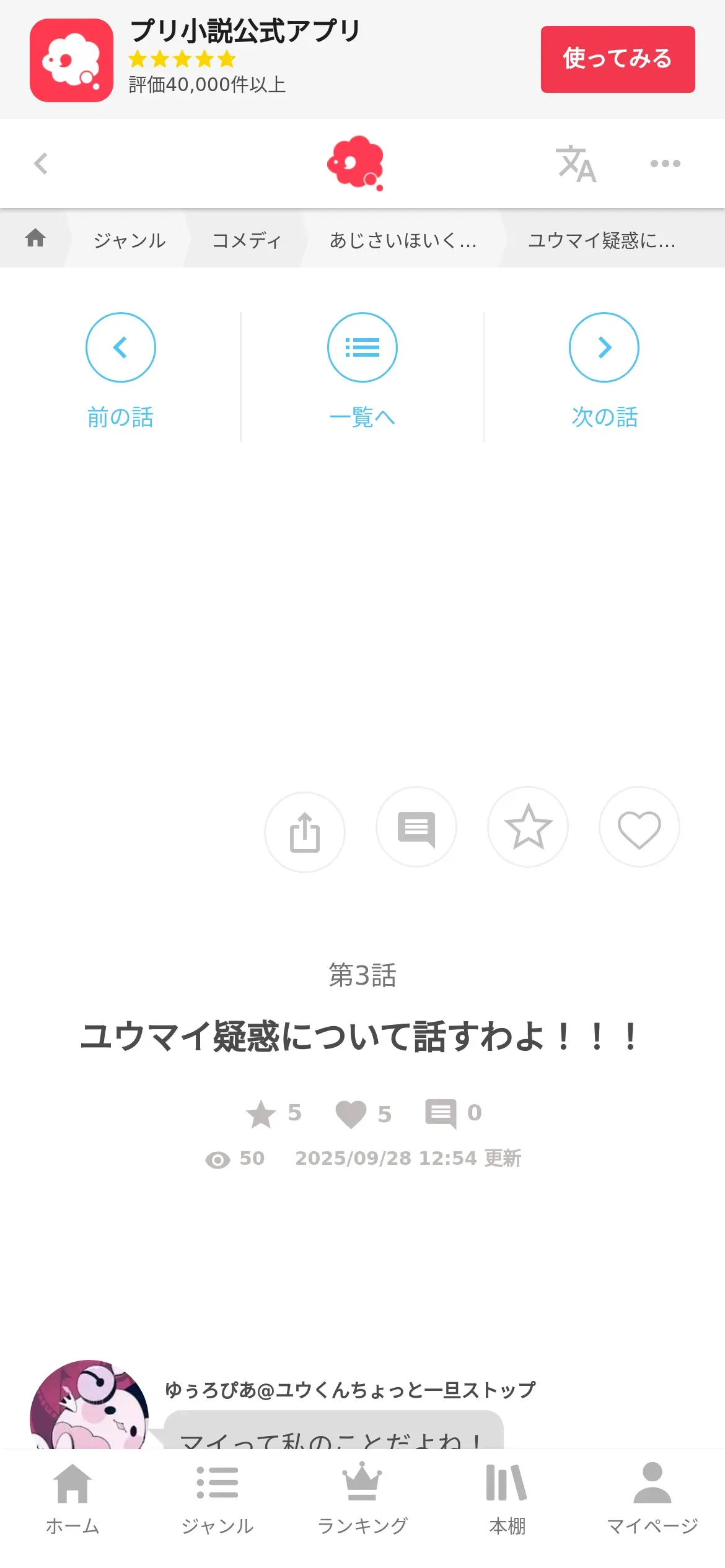Screen dimensions: 725x1568
Task: Open the three-dot overflow menu
Action: point(665,163)
